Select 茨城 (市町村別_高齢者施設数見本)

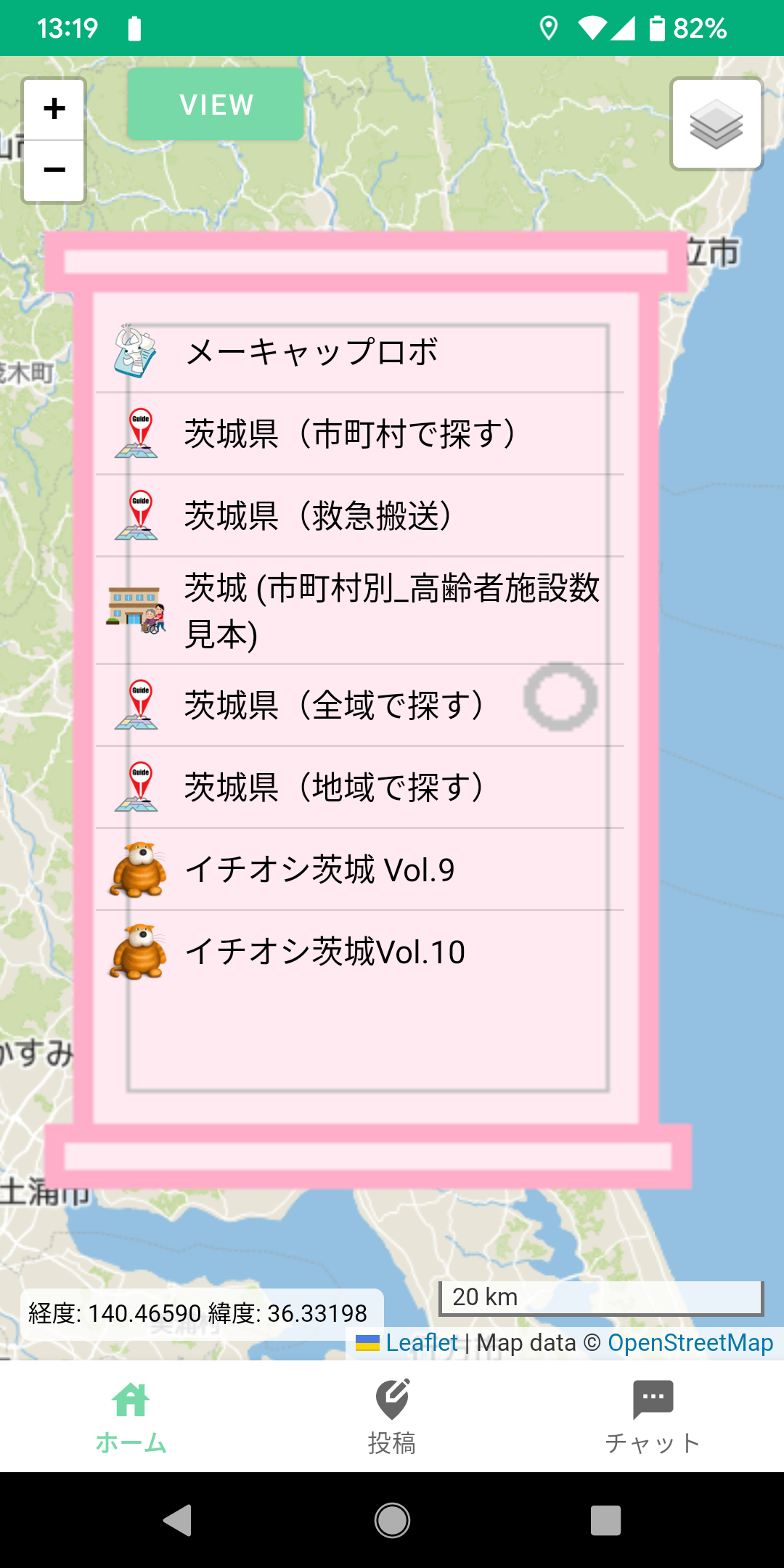(x=359, y=611)
